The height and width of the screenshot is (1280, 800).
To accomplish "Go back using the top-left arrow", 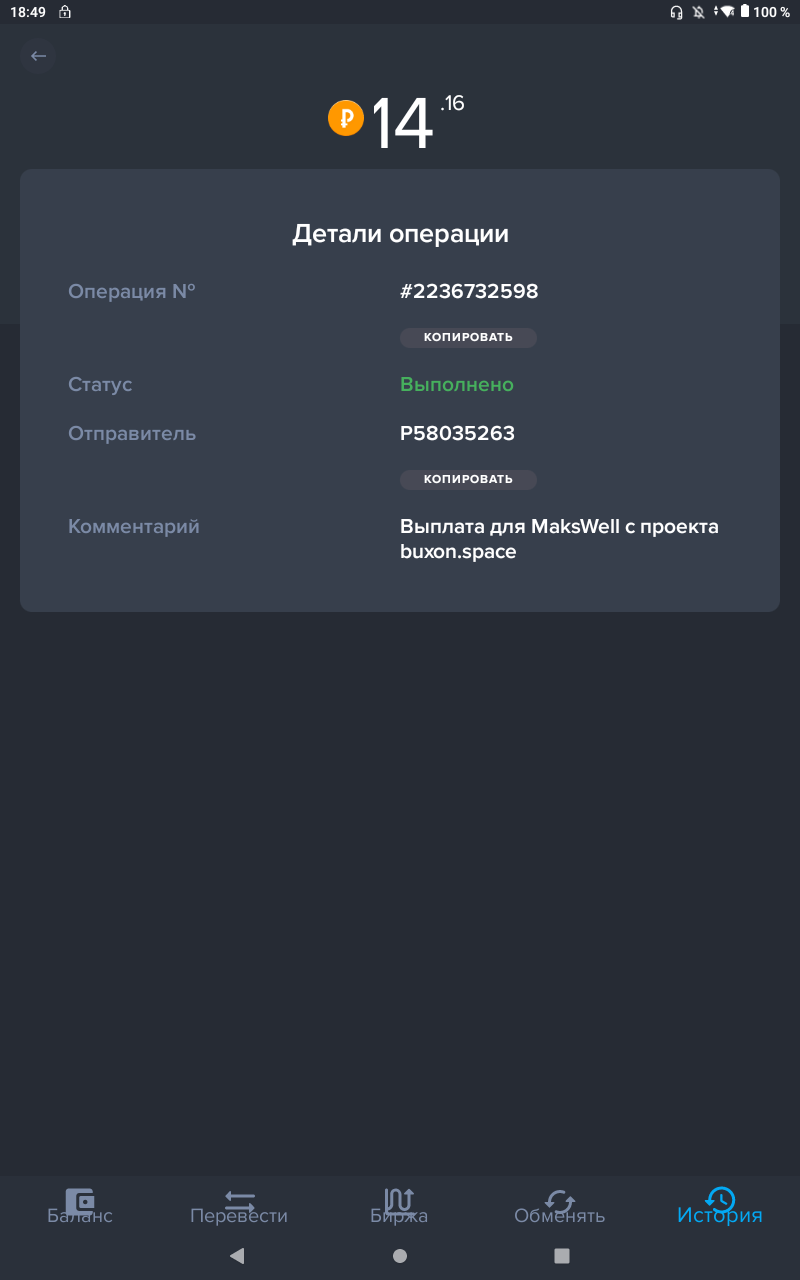I will 38,56.
